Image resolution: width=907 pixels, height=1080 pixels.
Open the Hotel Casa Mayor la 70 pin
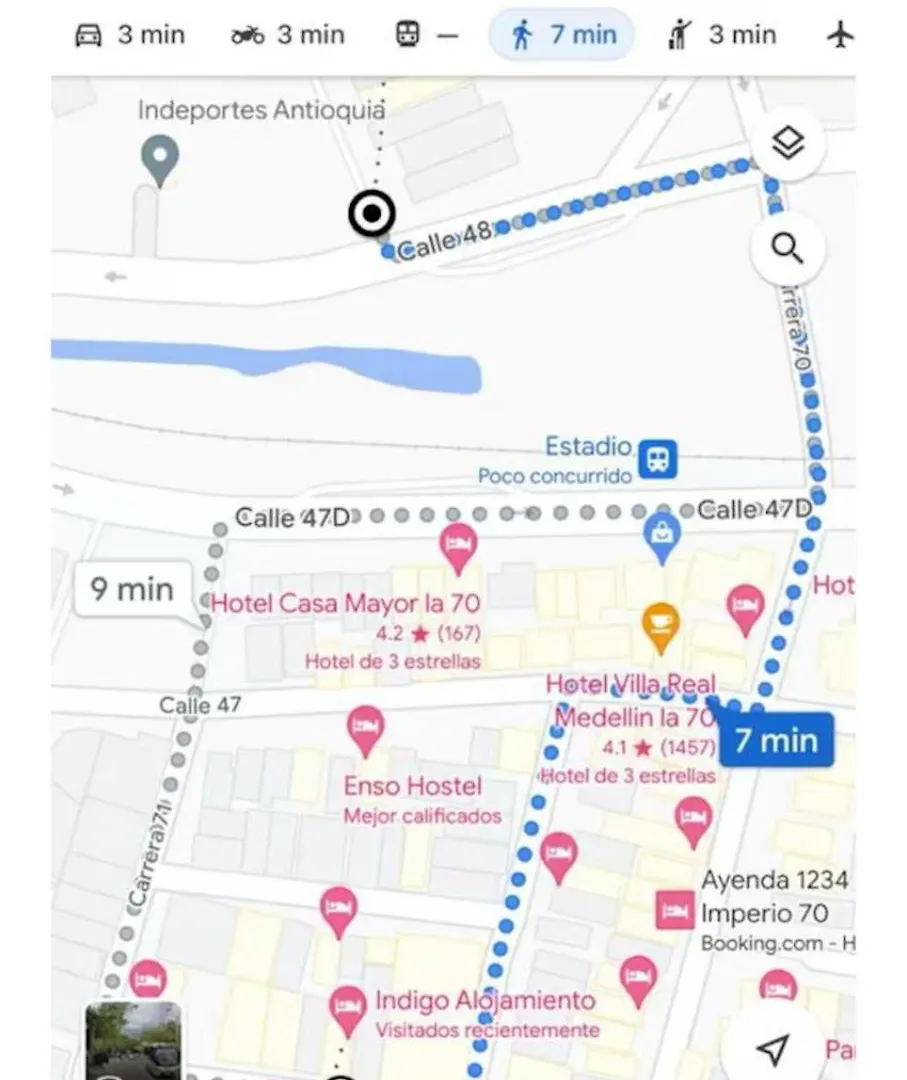pos(458,546)
